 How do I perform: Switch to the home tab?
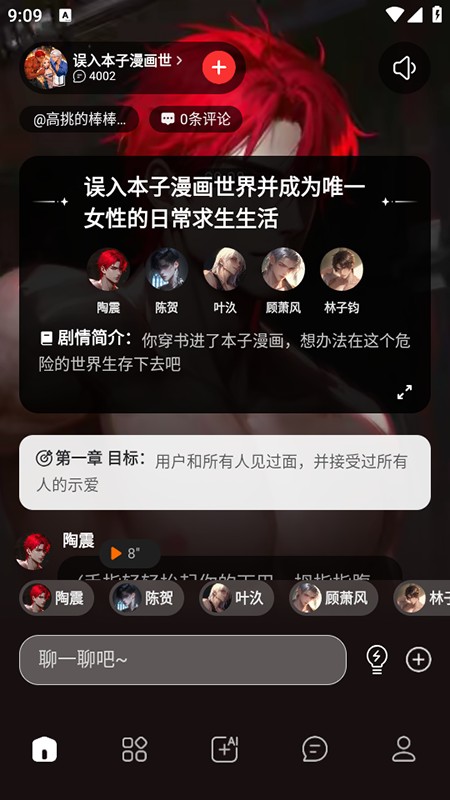click(45, 749)
